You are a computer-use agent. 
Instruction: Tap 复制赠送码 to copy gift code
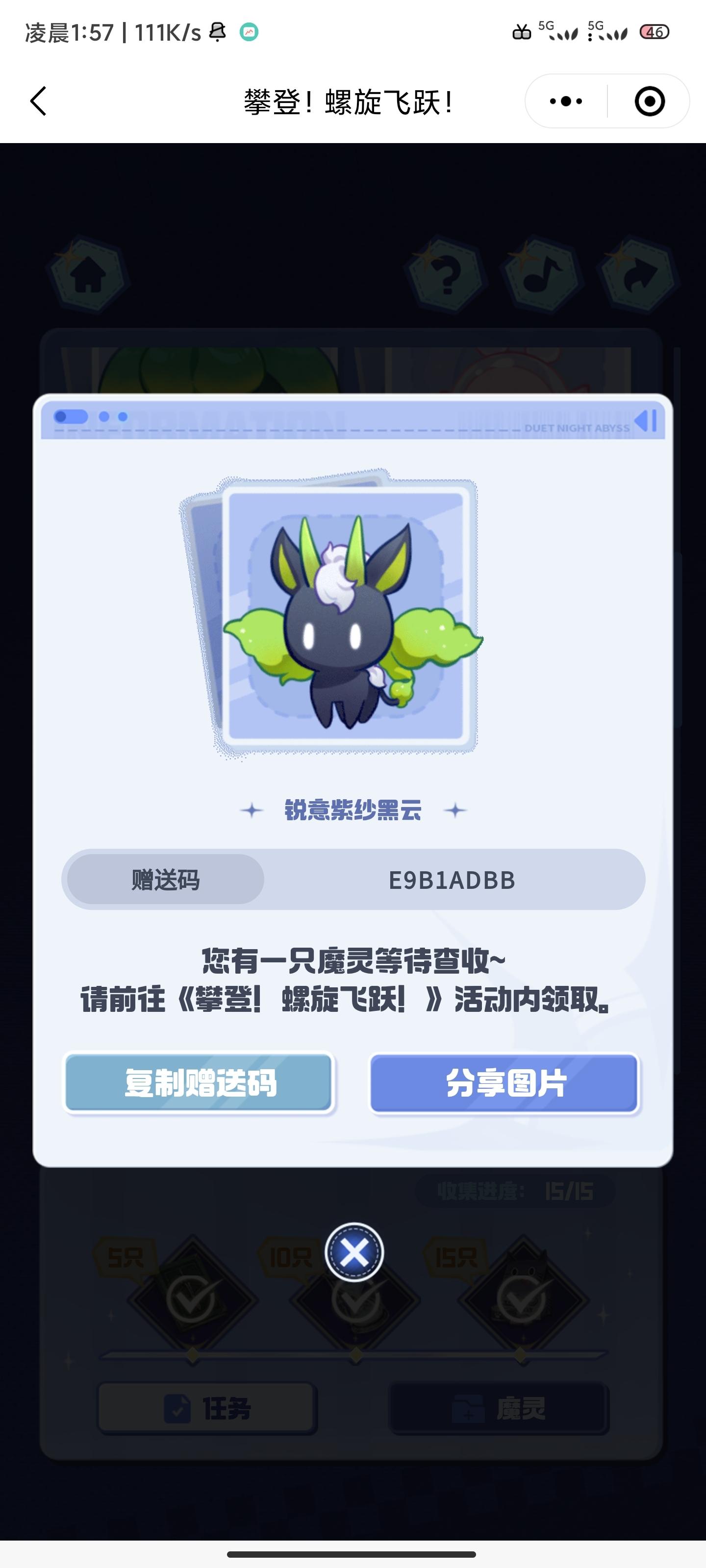pyautogui.click(x=199, y=1083)
